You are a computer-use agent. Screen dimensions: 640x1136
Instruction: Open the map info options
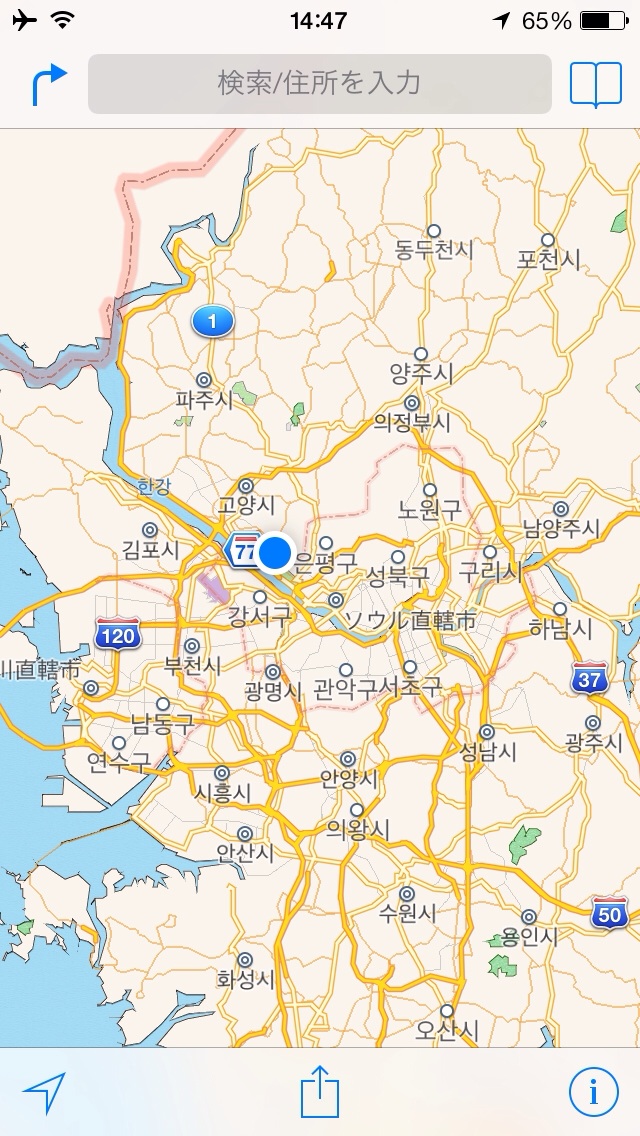(594, 1092)
